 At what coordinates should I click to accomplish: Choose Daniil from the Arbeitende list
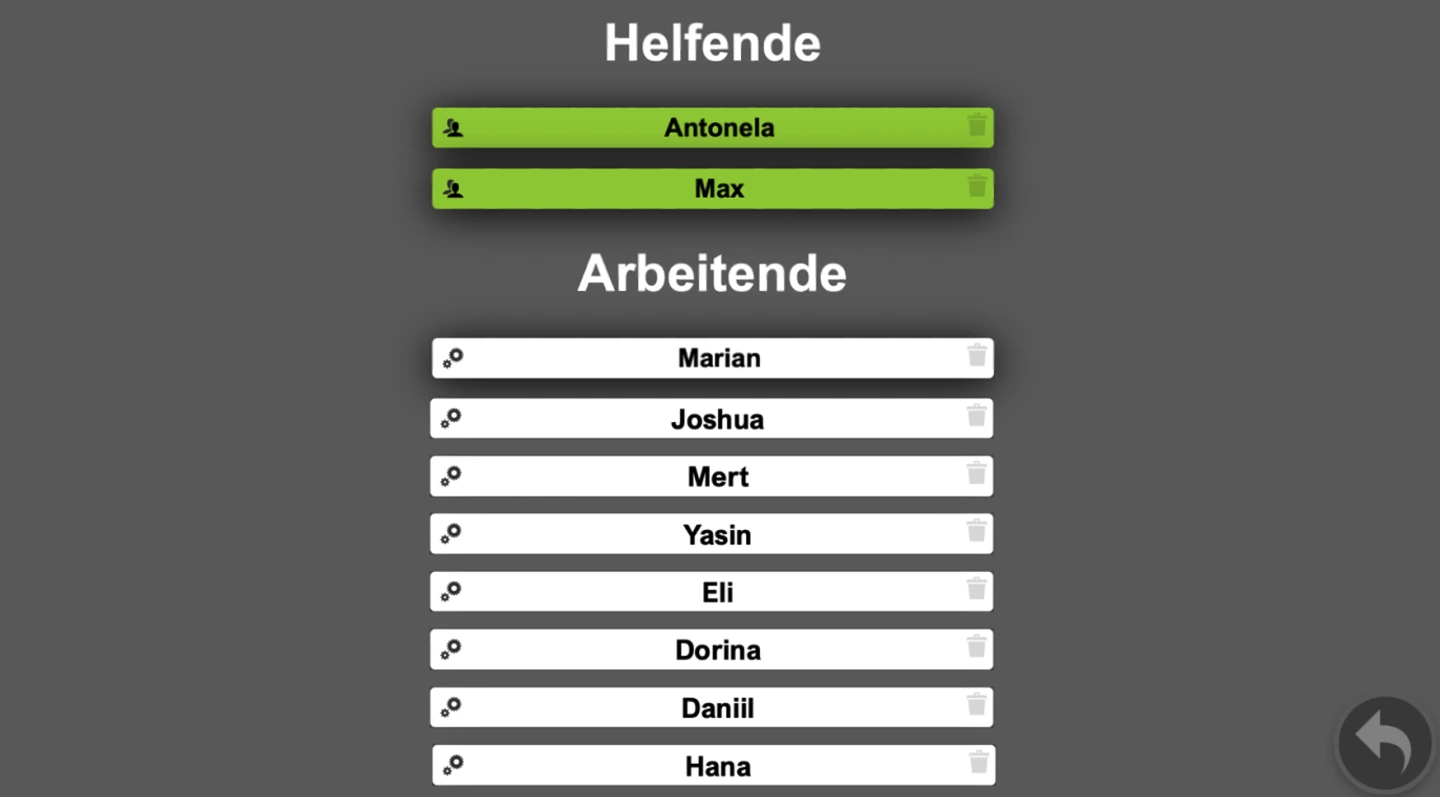716,708
